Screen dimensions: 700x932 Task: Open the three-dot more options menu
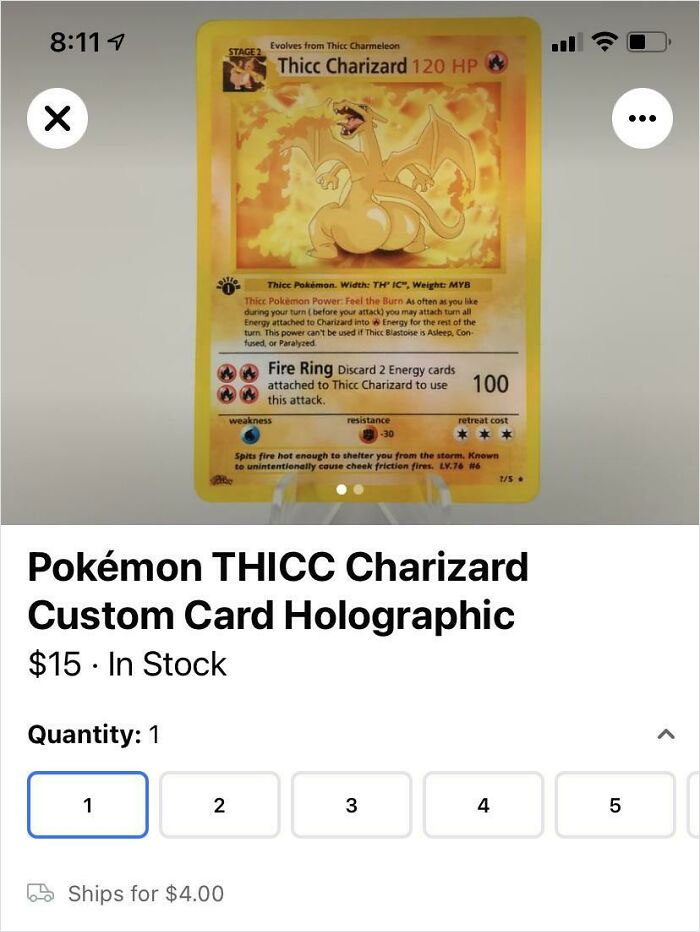tap(642, 118)
